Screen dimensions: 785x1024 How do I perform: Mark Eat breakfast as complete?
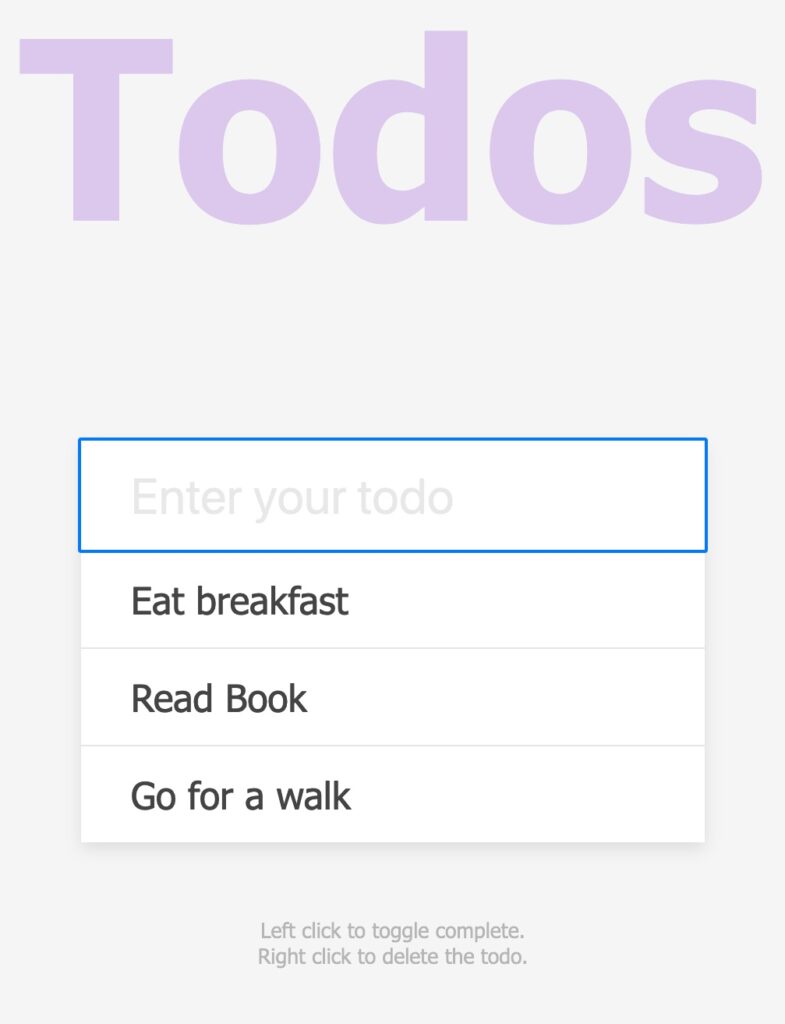[x=240, y=601]
